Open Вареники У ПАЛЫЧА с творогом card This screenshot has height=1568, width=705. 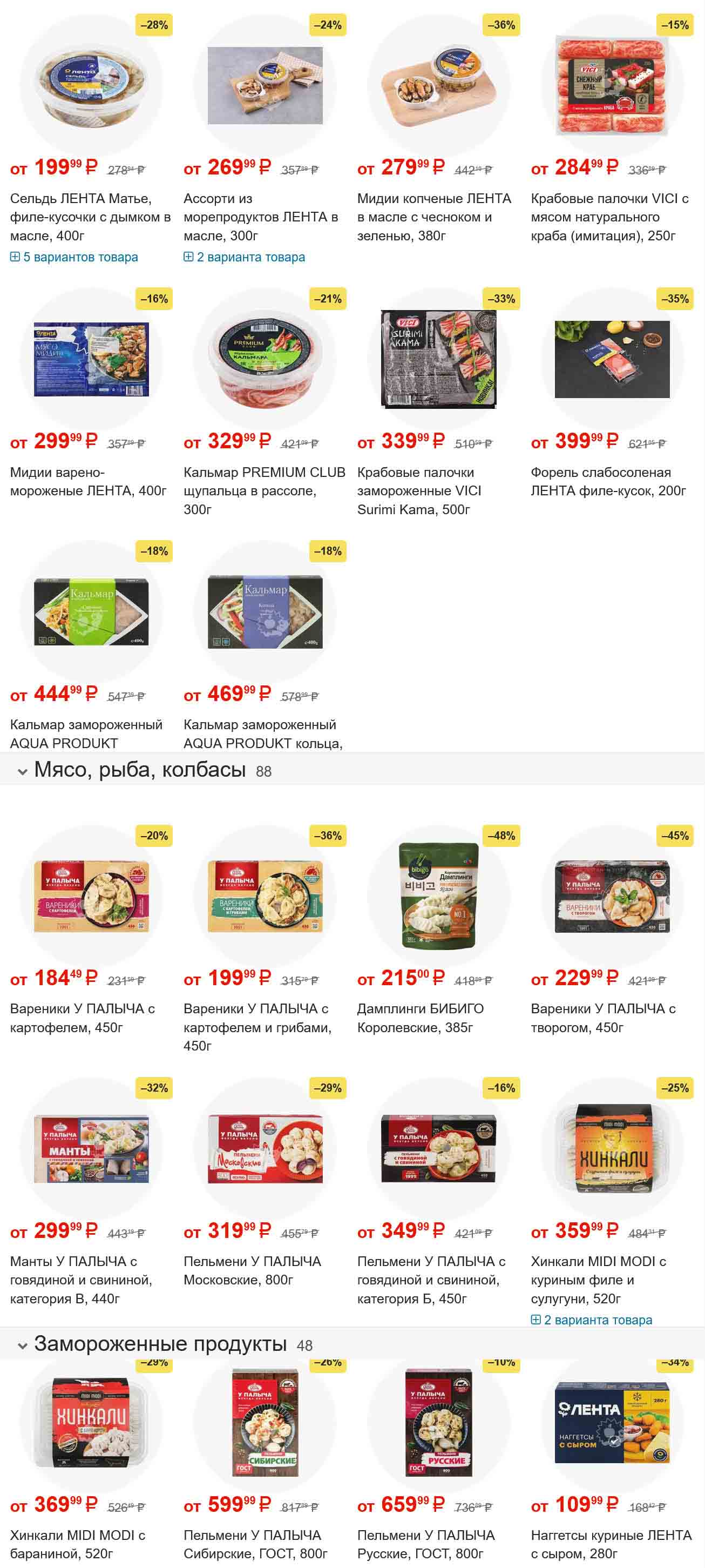pos(602,1017)
